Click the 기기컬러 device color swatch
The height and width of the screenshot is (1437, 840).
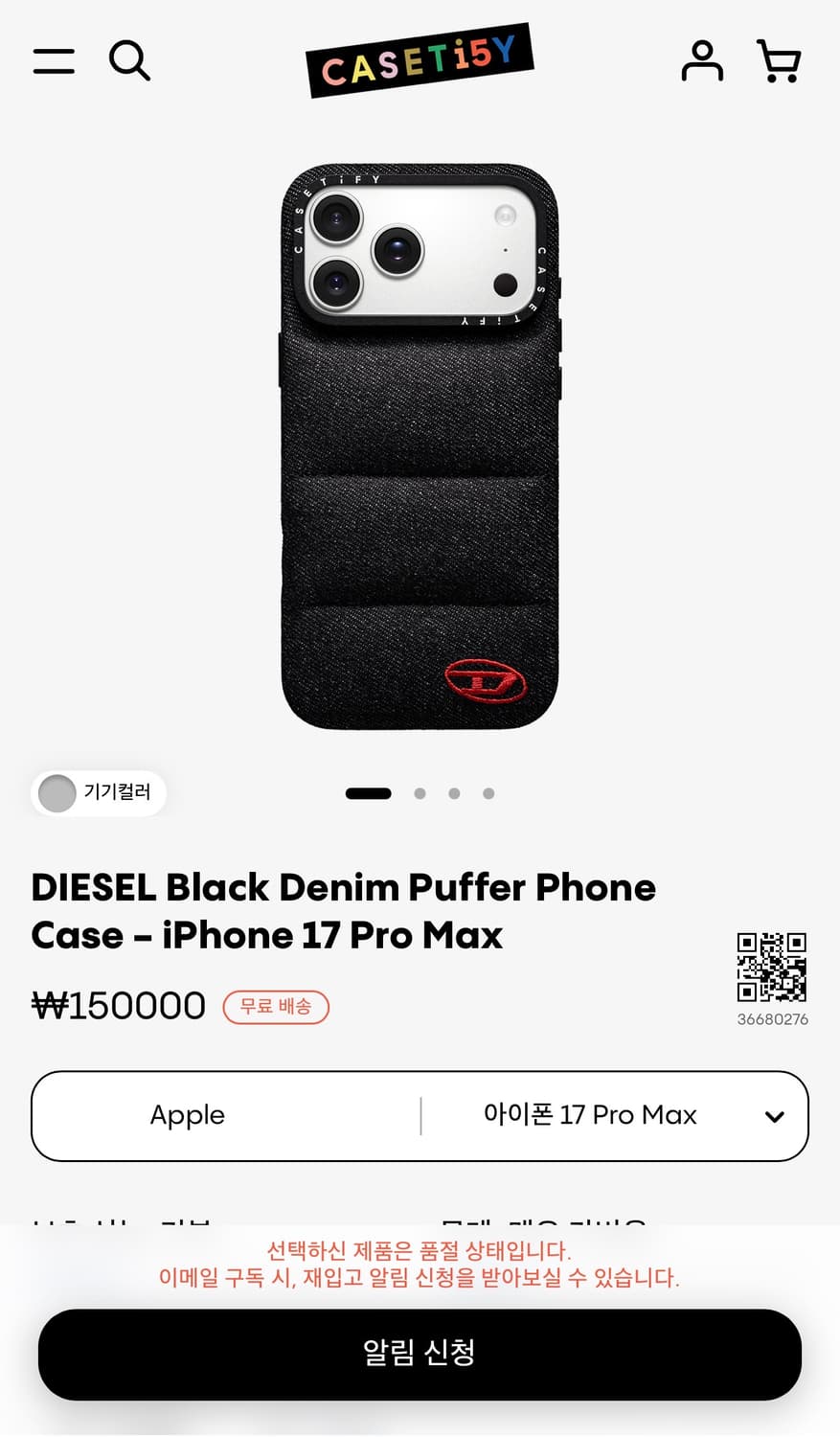tap(99, 793)
